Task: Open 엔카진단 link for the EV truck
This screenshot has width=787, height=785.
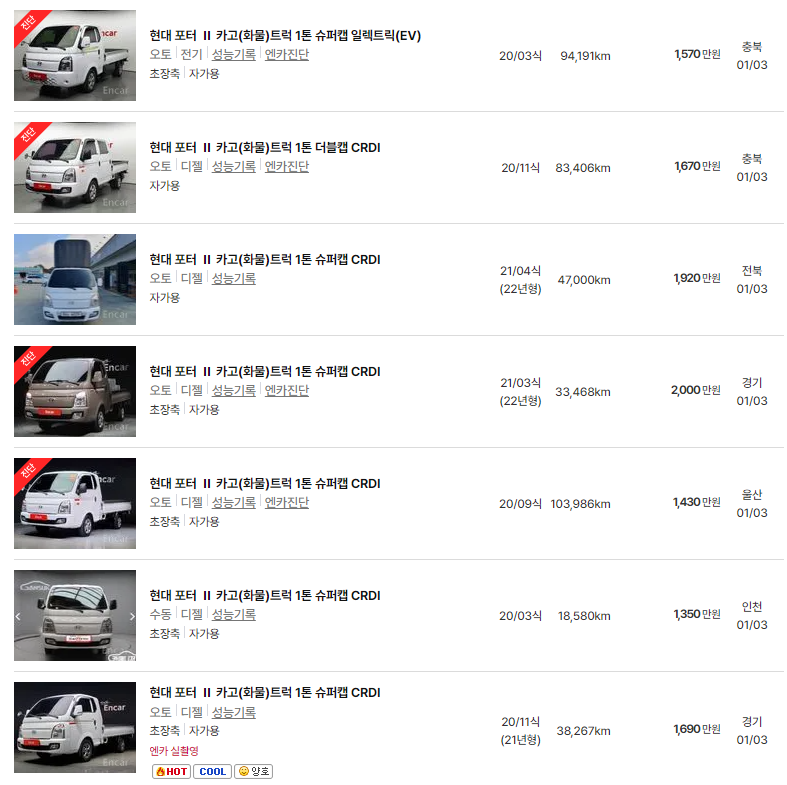Action: click(x=287, y=54)
